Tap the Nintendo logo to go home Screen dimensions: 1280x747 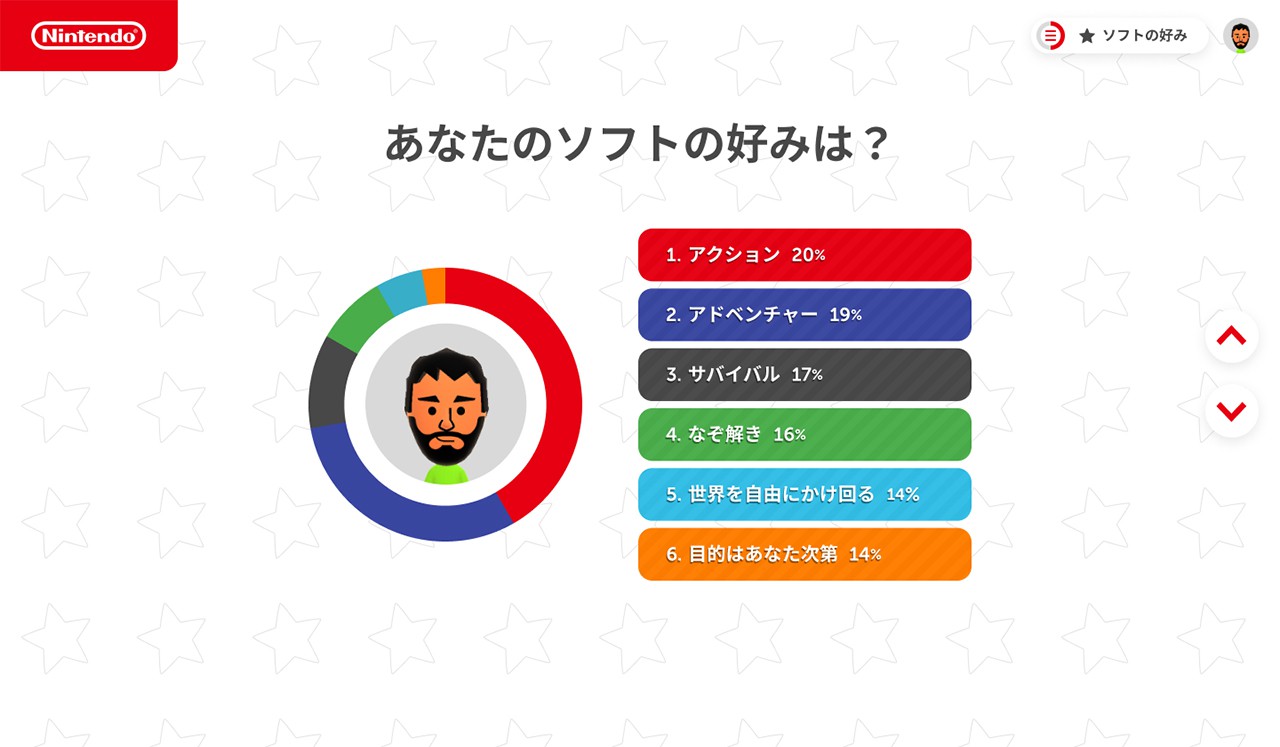(88, 36)
